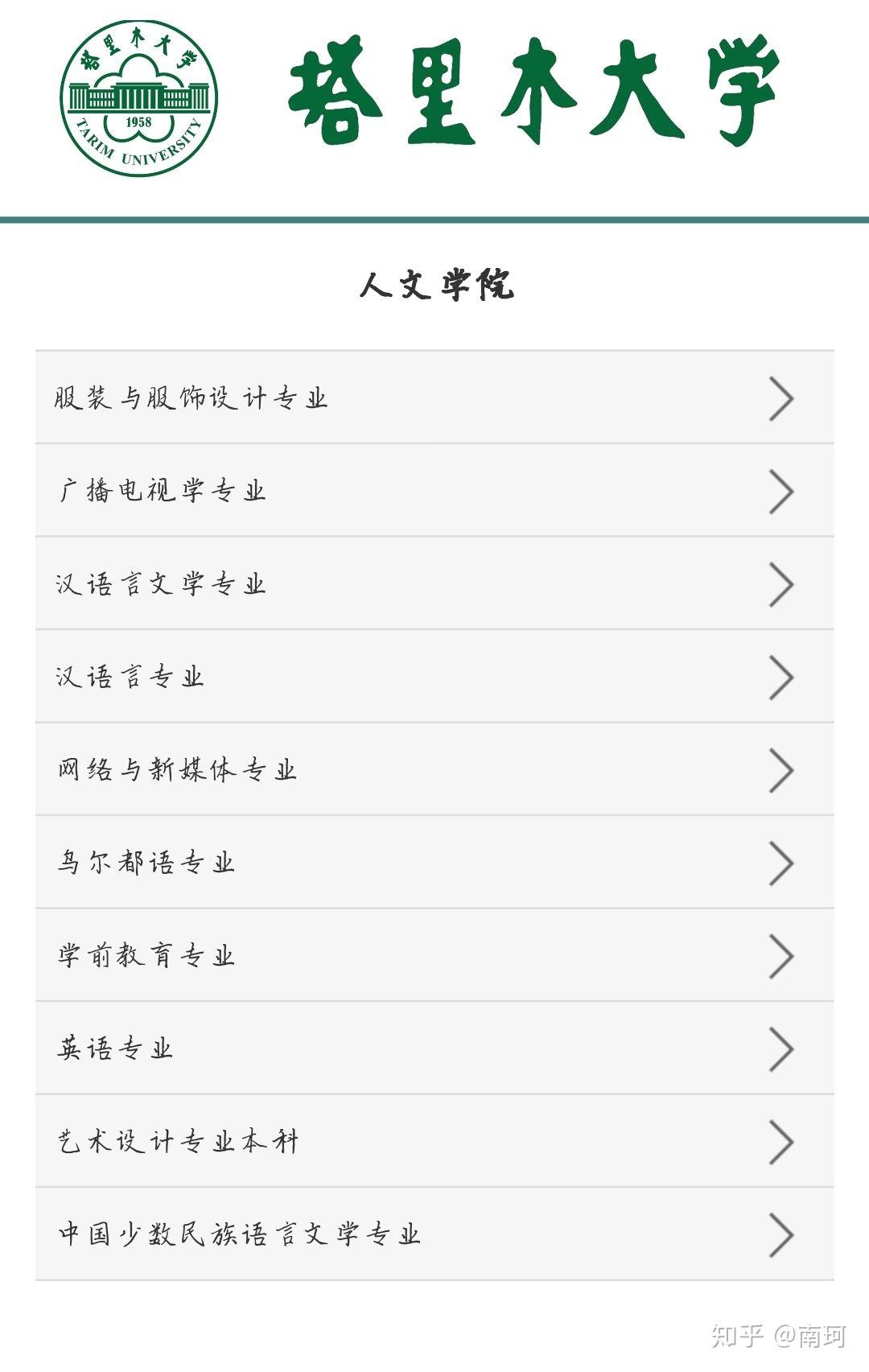
Task: Open 汉语言文学专业 details
Action: [x=434, y=583]
